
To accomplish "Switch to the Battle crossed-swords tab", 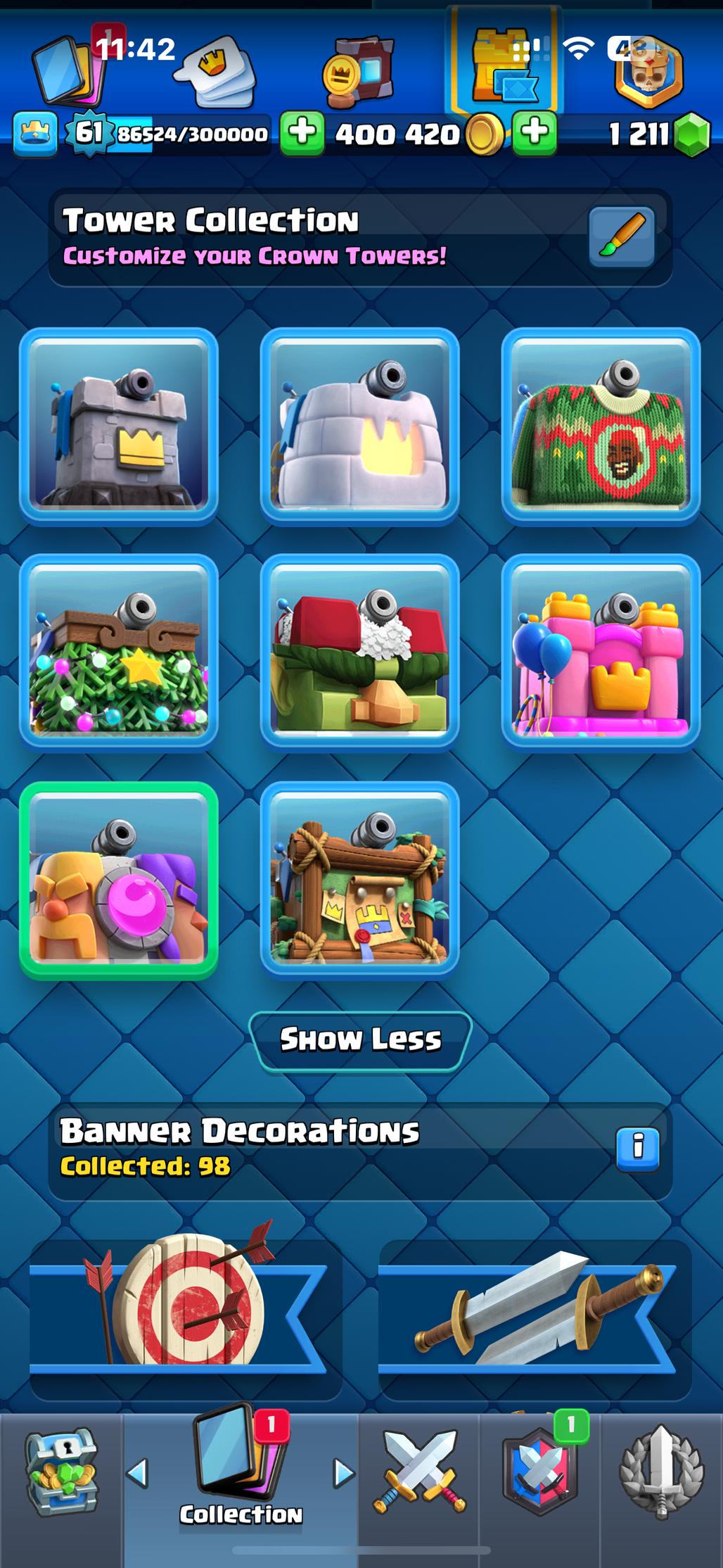I will tap(420, 1472).
